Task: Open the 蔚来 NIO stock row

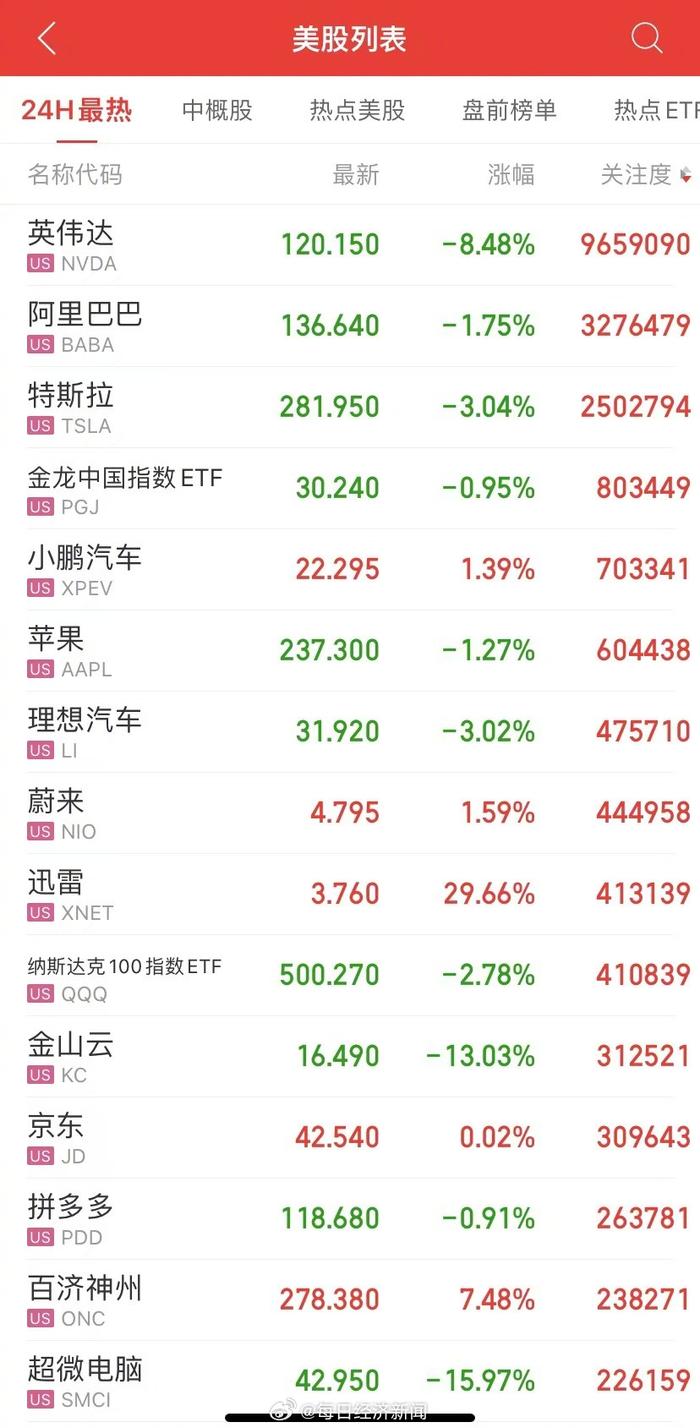Action: [x=350, y=813]
